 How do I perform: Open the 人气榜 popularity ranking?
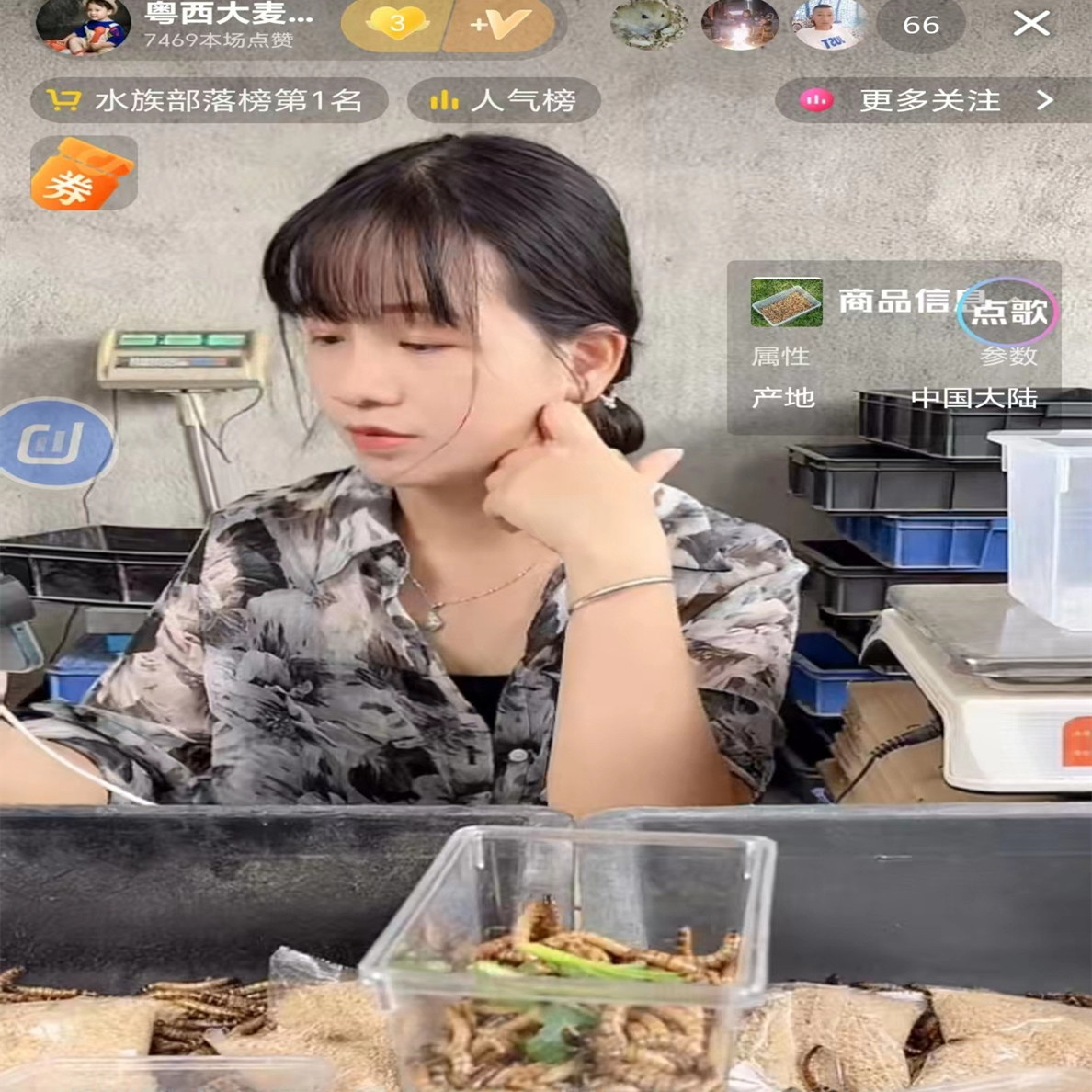coord(504,101)
